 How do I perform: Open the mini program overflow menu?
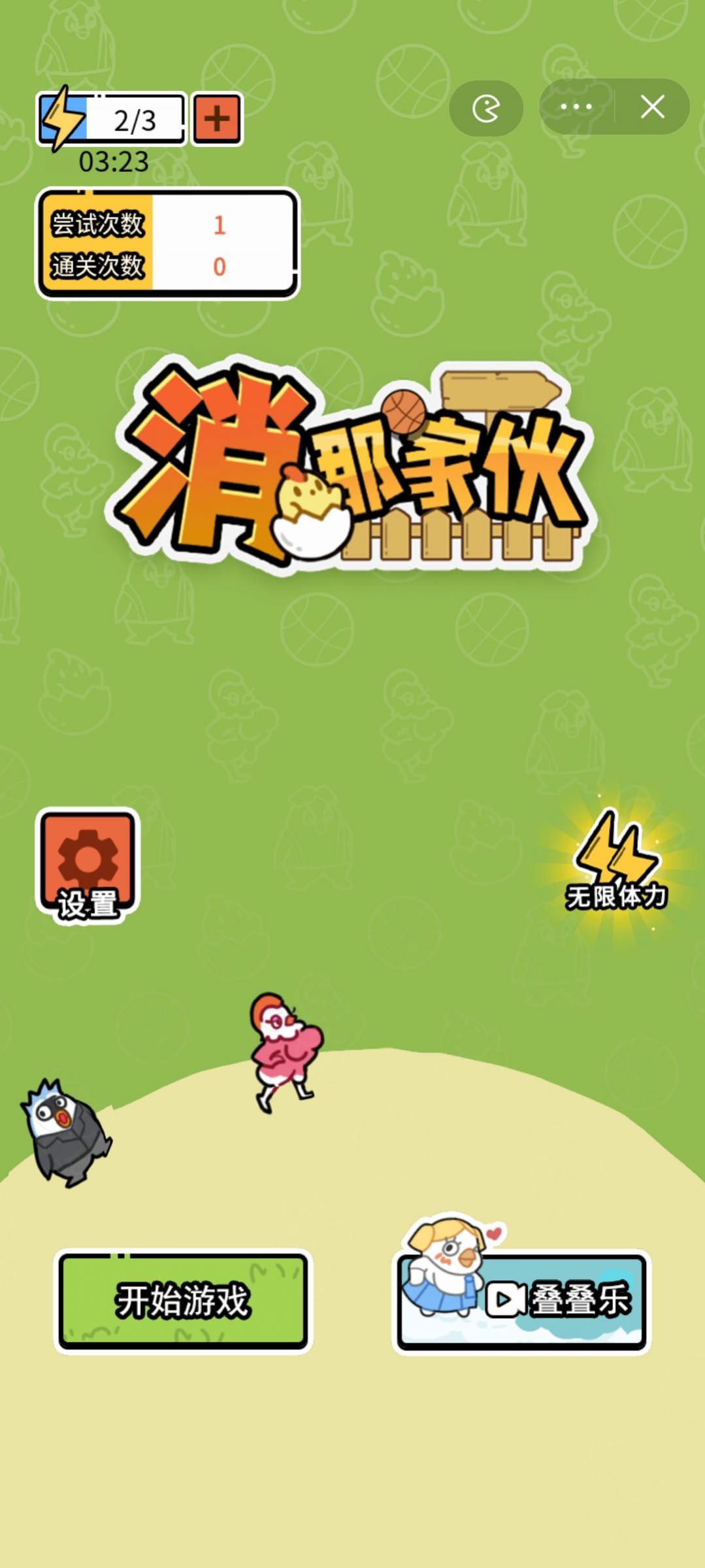[576, 107]
